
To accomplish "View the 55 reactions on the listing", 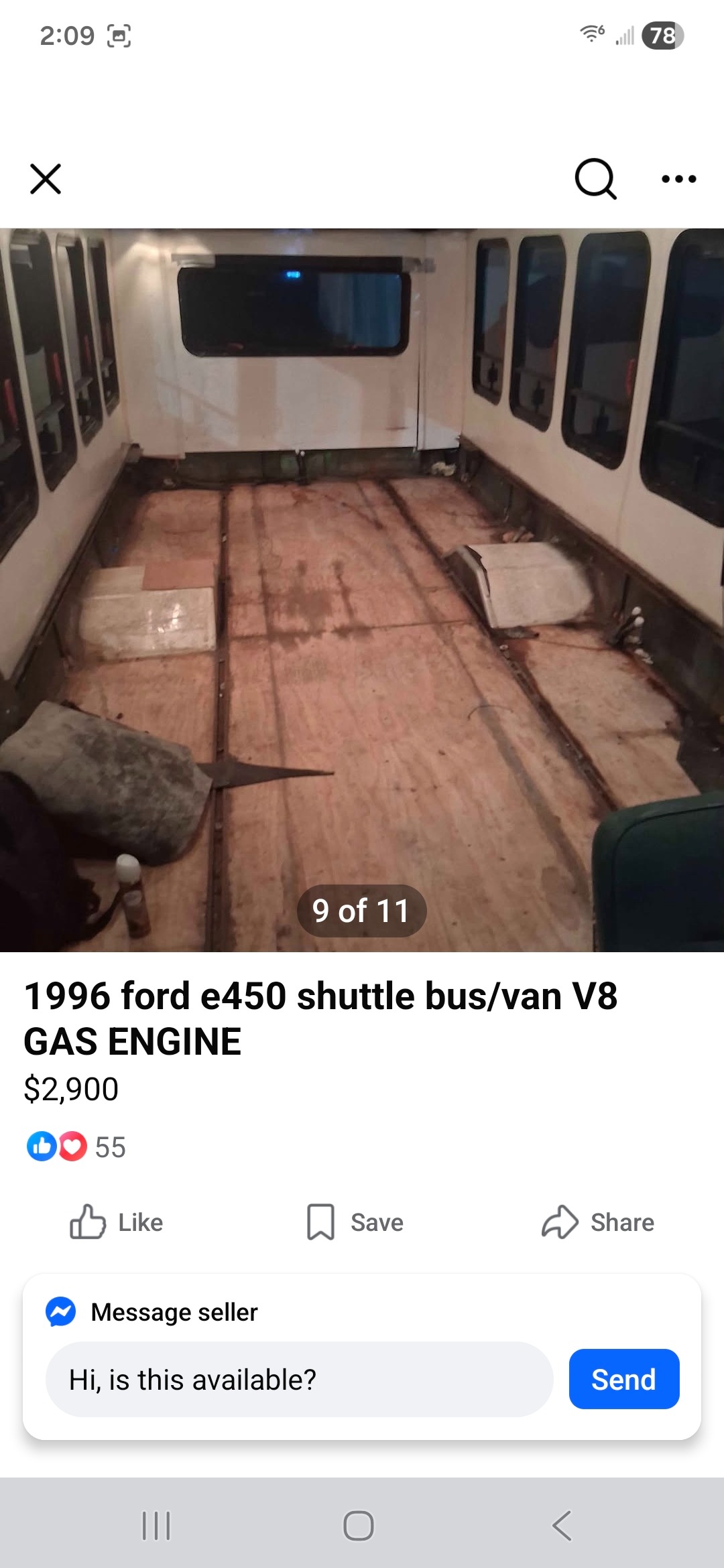I will click(76, 1147).
